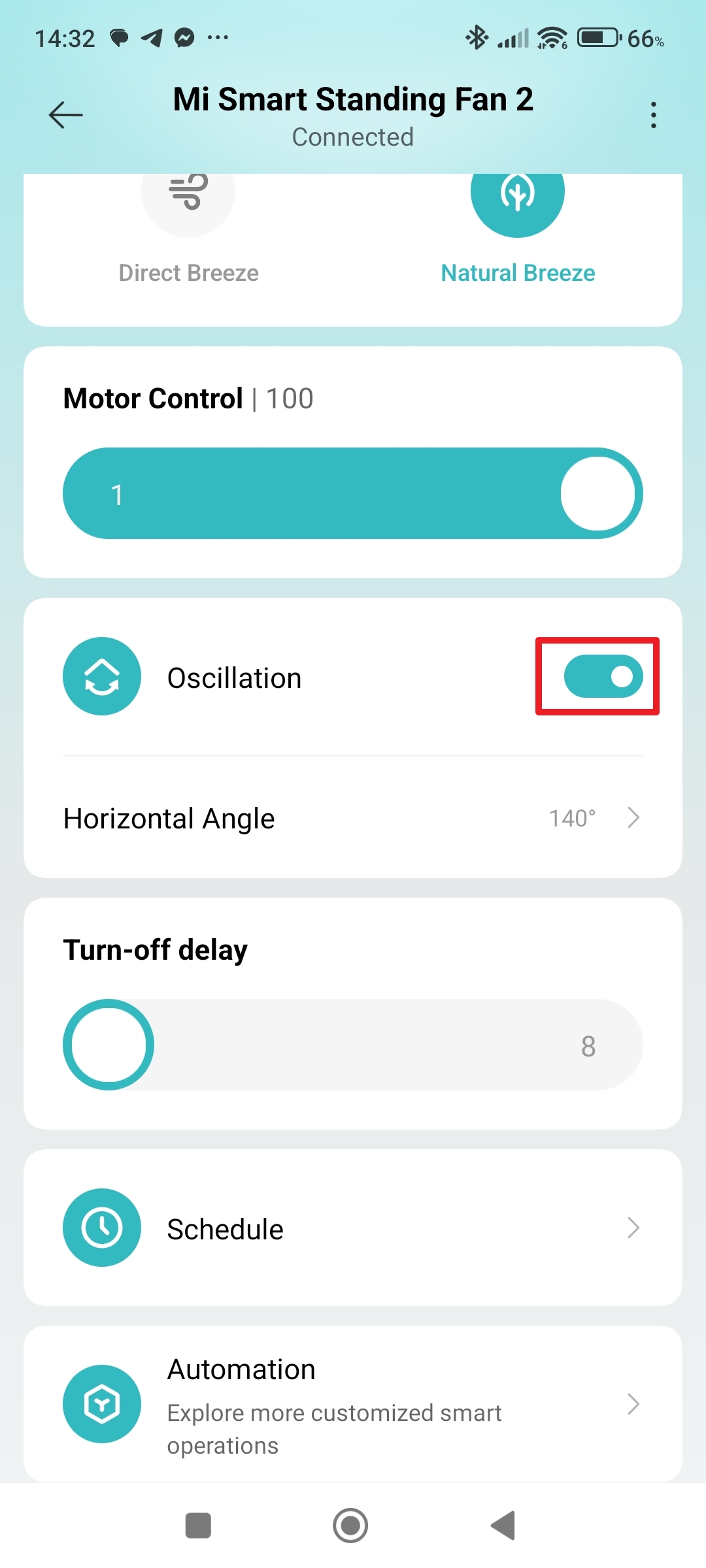The height and width of the screenshot is (1568, 706).
Task: Tap the Motor Control speed slider
Action: [x=353, y=493]
